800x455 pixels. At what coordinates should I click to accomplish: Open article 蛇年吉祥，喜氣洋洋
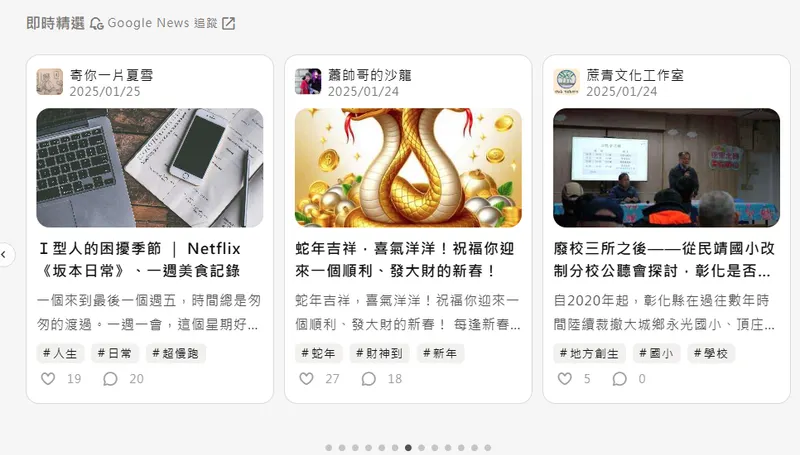(x=407, y=259)
